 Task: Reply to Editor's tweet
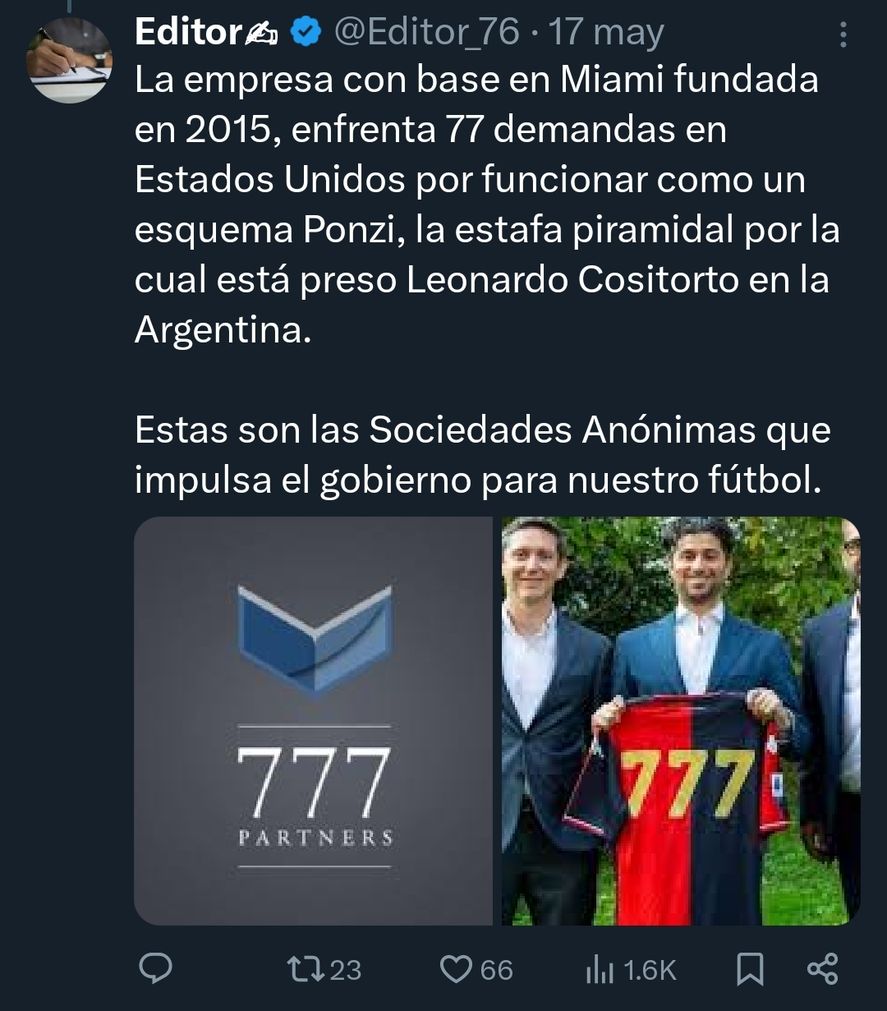(x=155, y=968)
